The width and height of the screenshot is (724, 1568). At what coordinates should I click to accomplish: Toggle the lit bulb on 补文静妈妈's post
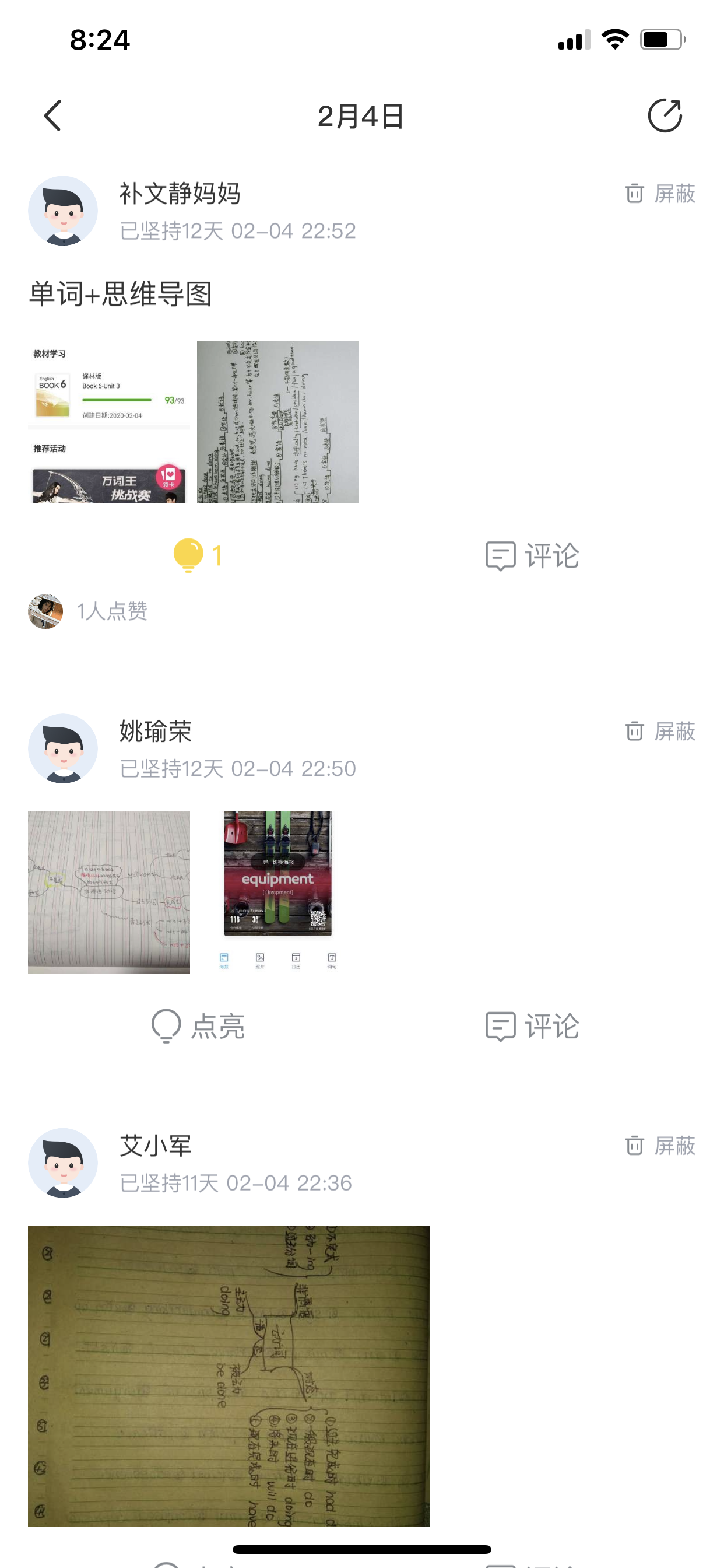196,555
